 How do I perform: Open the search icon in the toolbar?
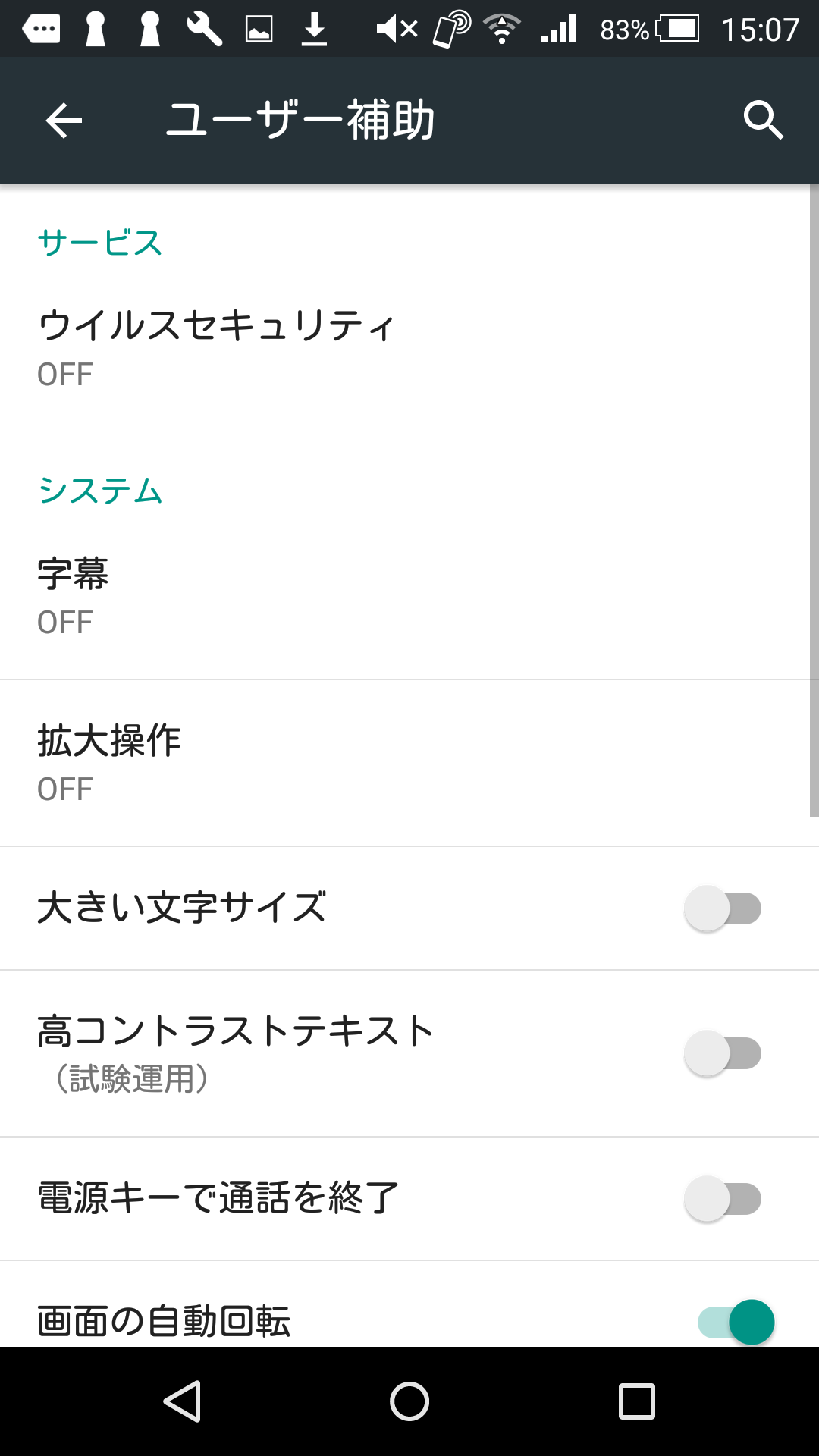tap(763, 121)
